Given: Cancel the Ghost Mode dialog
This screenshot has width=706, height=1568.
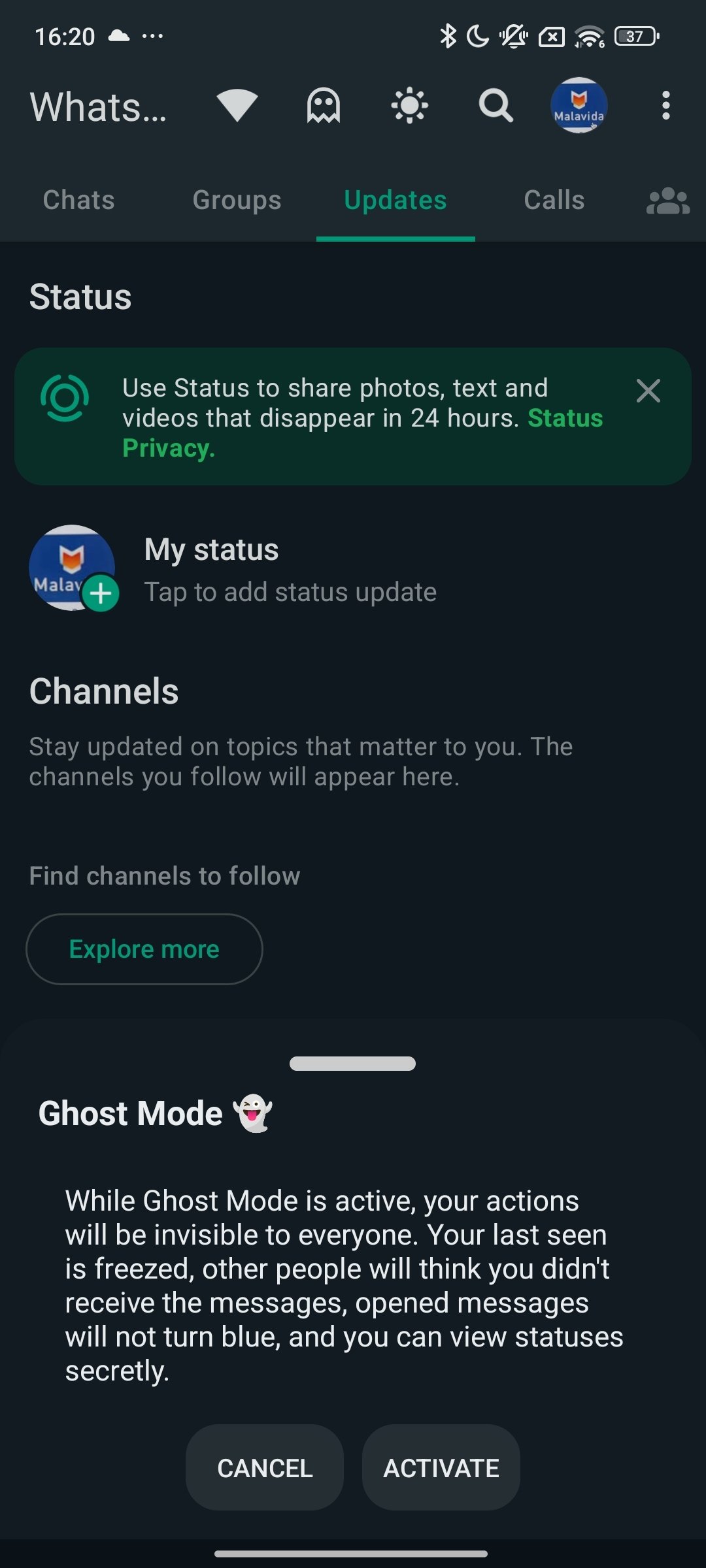Looking at the screenshot, I should coord(265,1467).
